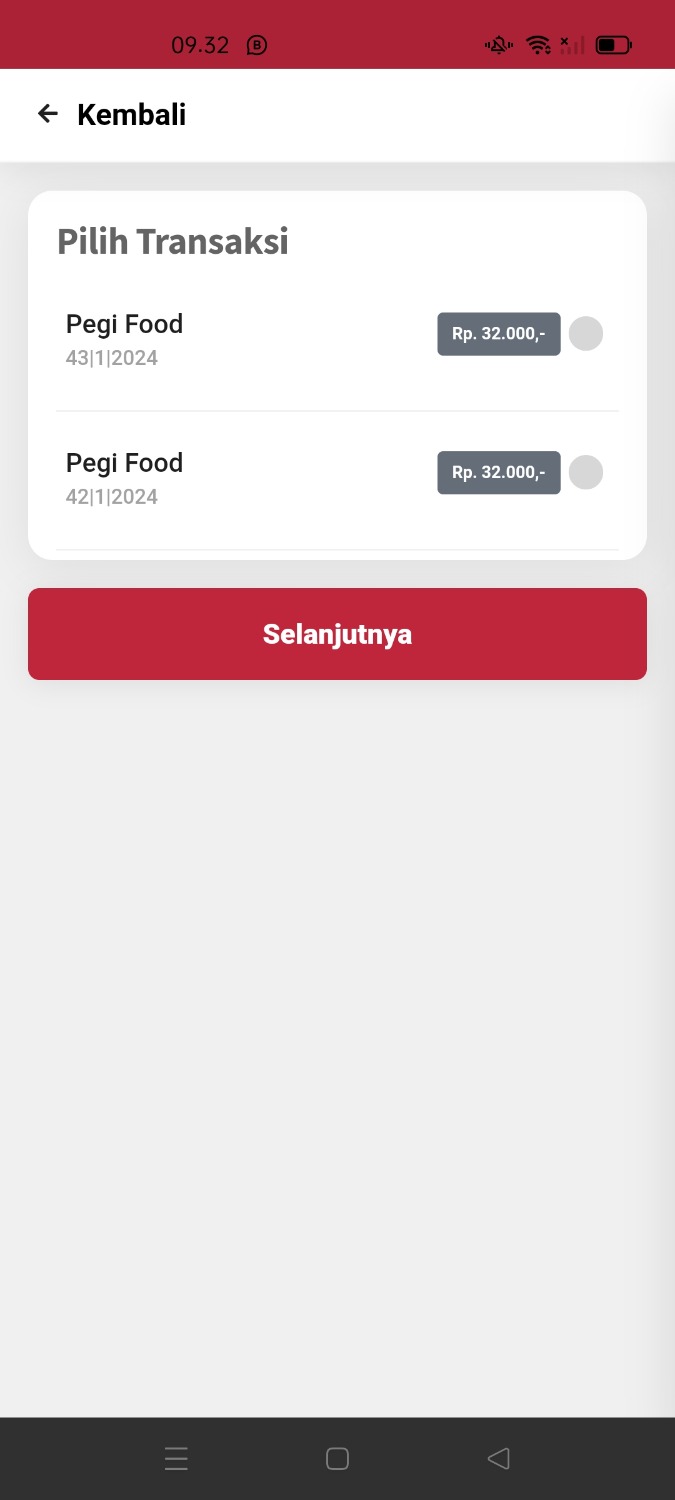Select the Pegi Food transaction dated 42|1|2024
Image resolution: width=675 pixels, height=1500 pixels.
[x=586, y=472]
